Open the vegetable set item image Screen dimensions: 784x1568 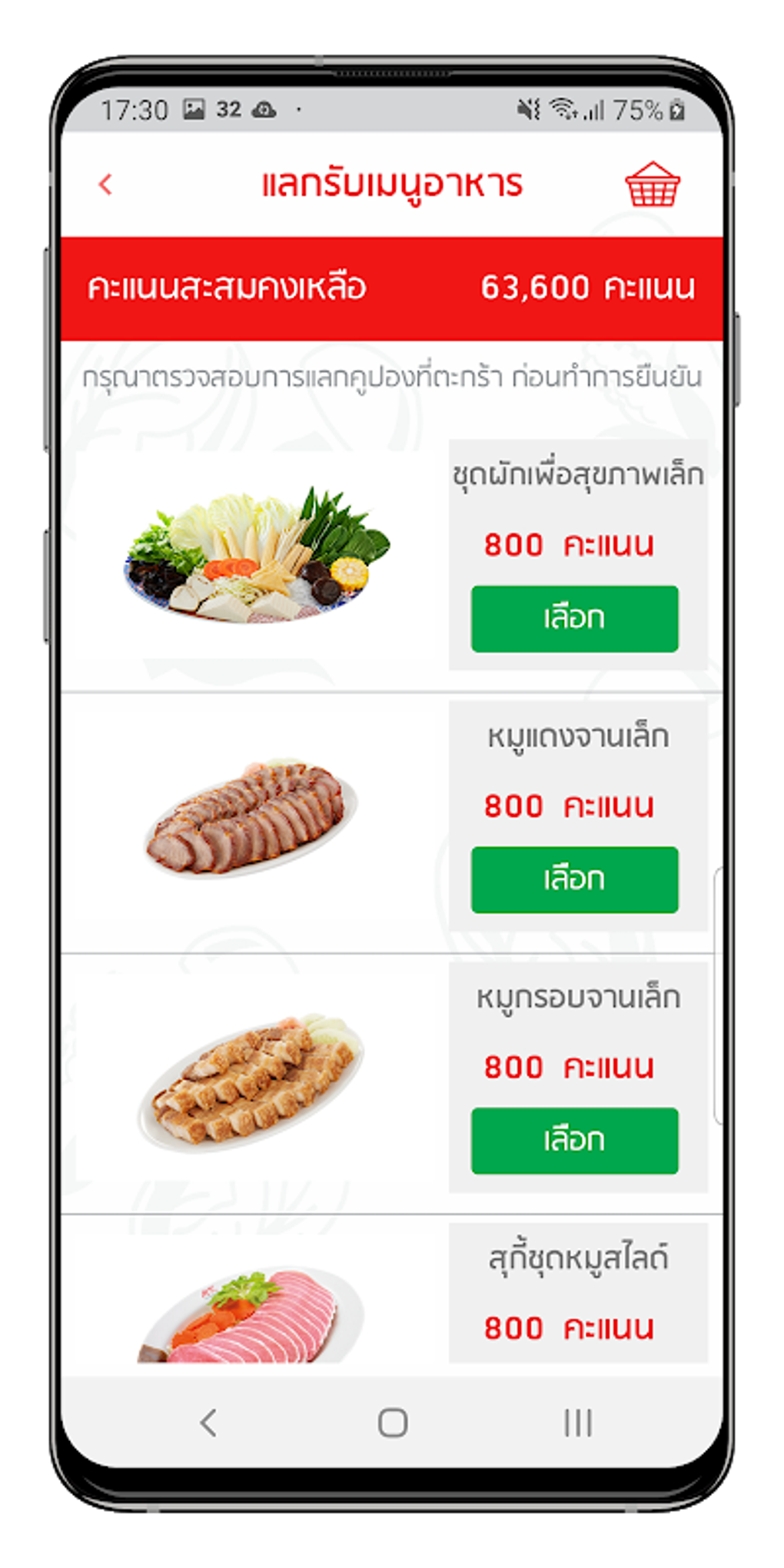257,555
